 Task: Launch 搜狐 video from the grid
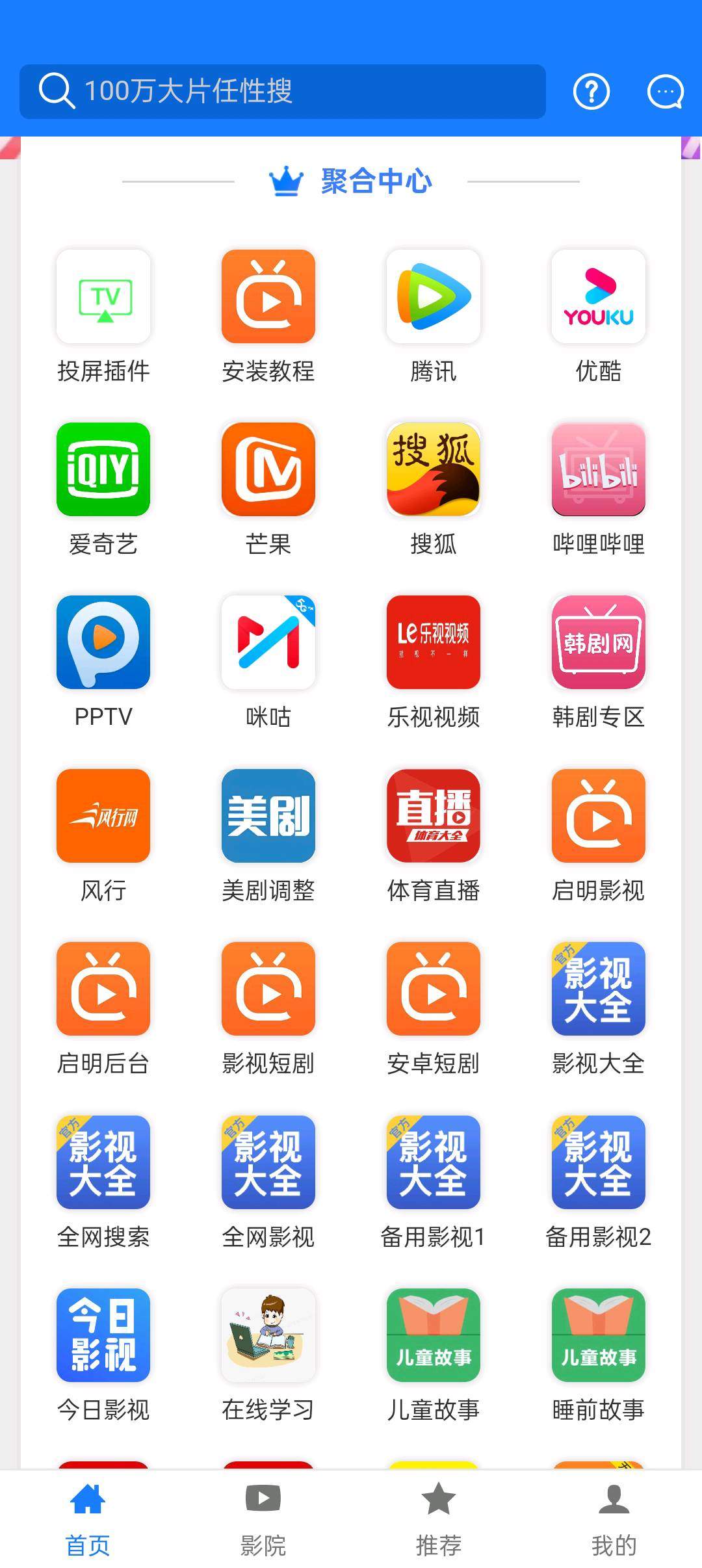click(434, 470)
